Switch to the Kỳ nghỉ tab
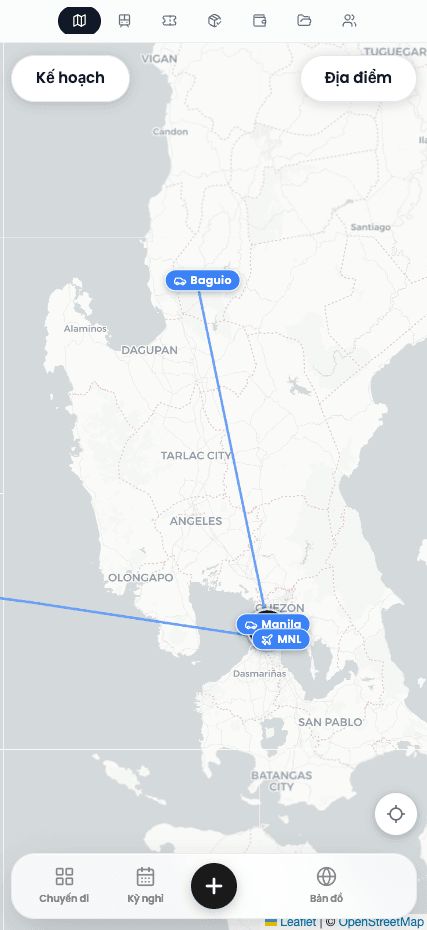 pos(145,885)
